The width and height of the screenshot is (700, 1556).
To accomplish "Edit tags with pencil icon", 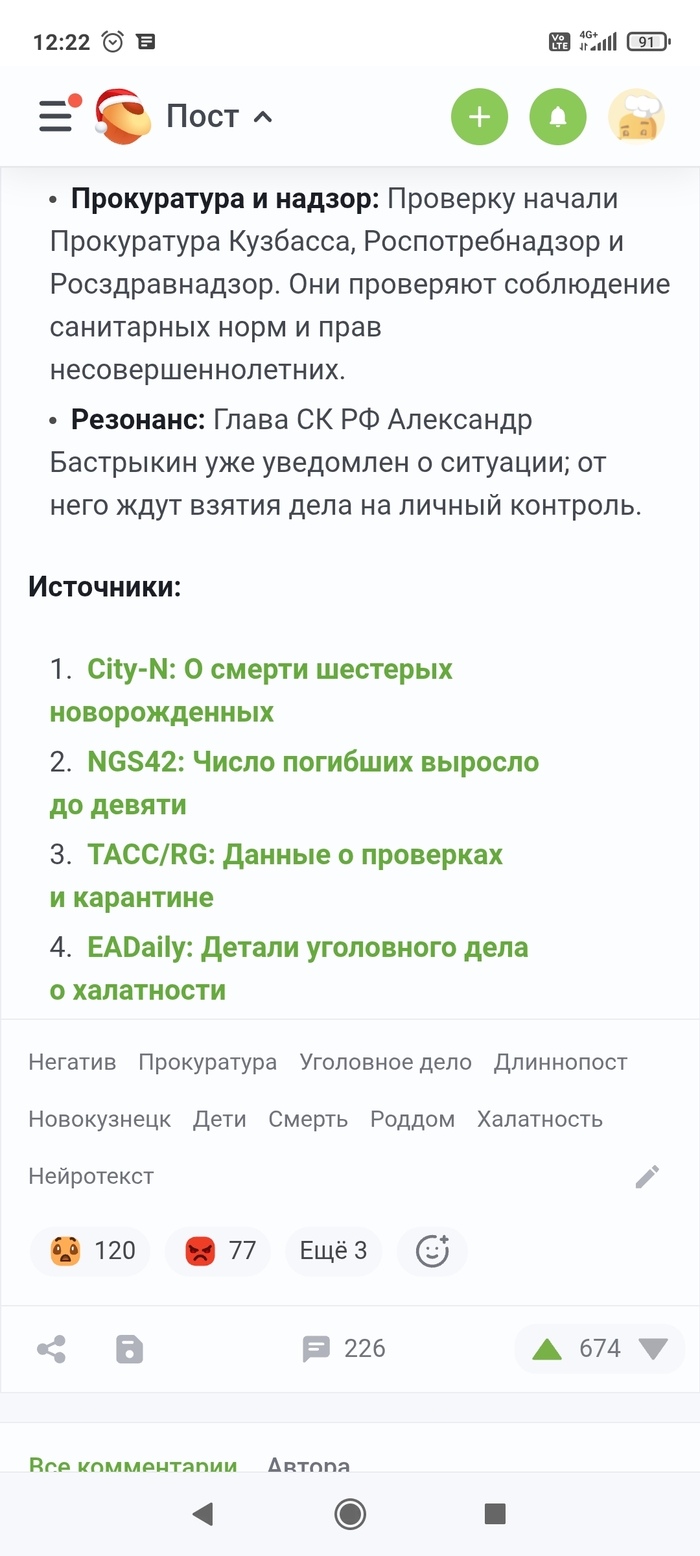I will 647,1177.
